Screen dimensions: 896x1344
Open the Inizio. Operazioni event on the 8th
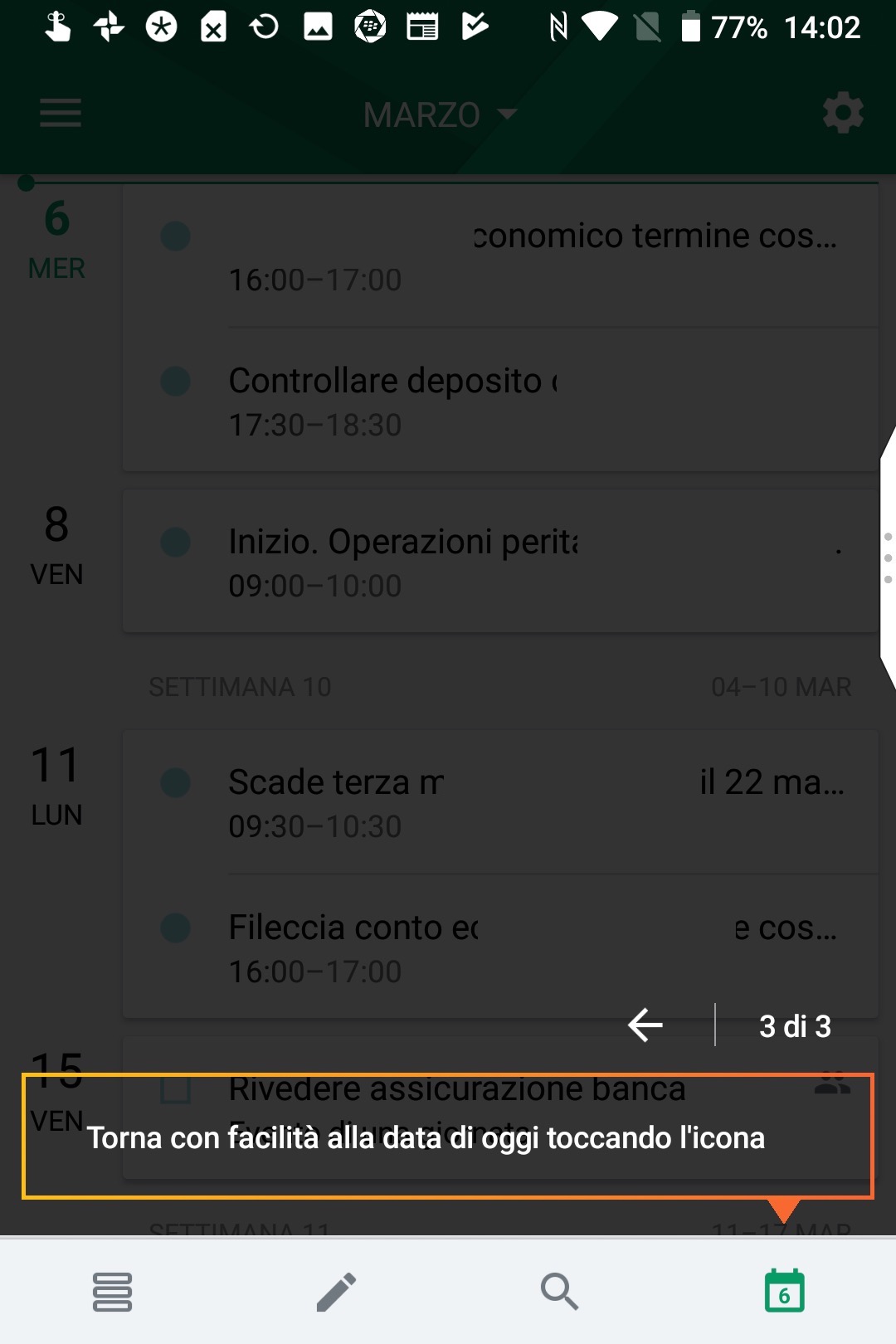coord(498,562)
